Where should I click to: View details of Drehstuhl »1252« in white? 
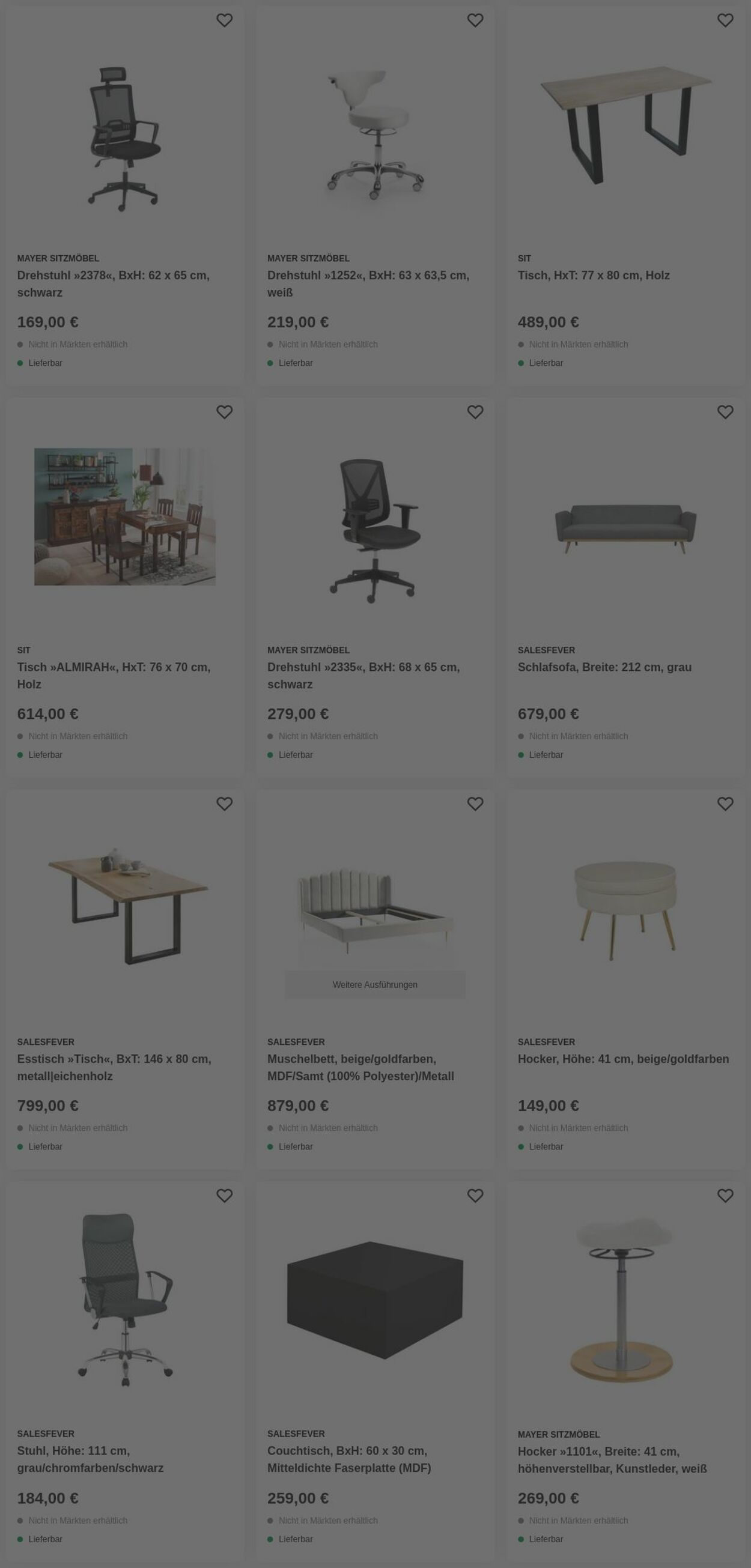[x=368, y=283]
